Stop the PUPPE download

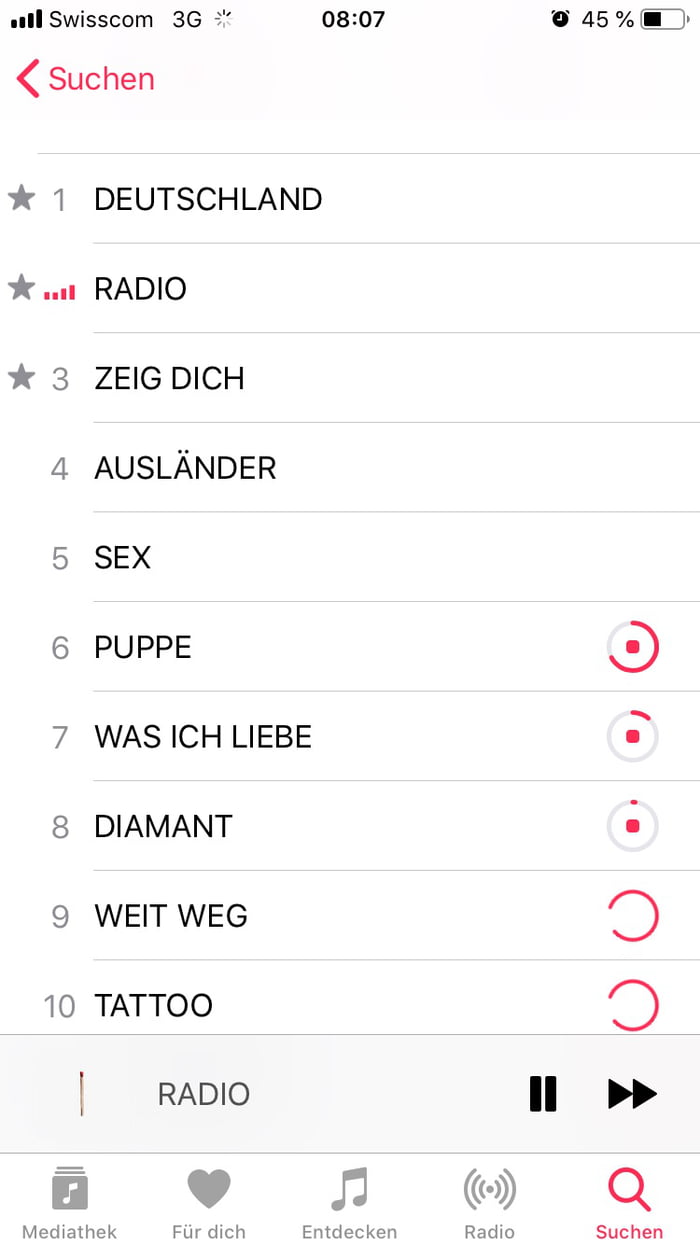click(x=632, y=647)
